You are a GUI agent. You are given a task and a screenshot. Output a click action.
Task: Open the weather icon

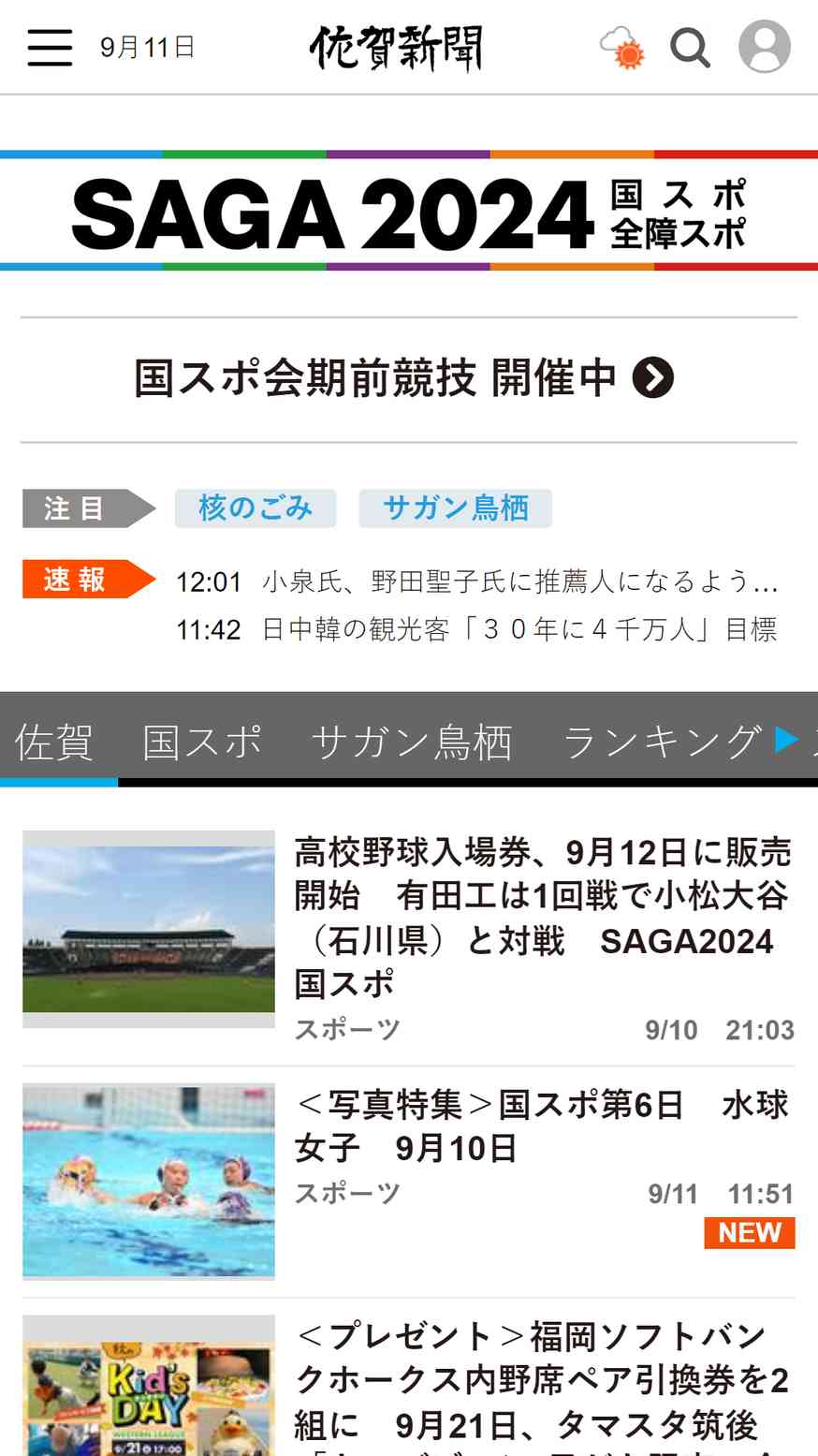click(622, 47)
